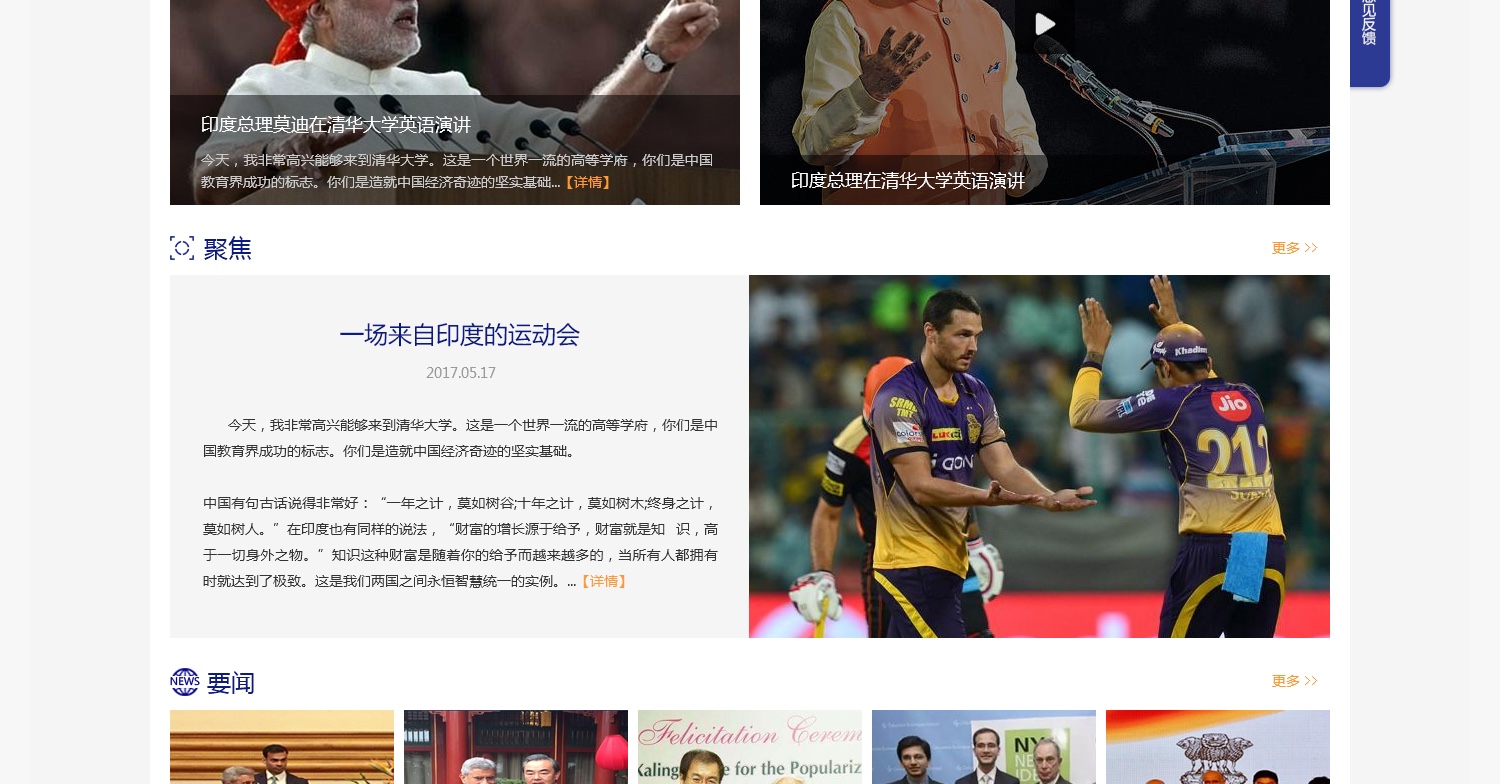Open 详情 link in the Modi speech banner
This screenshot has height=784, width=1500.
(588, 182)
